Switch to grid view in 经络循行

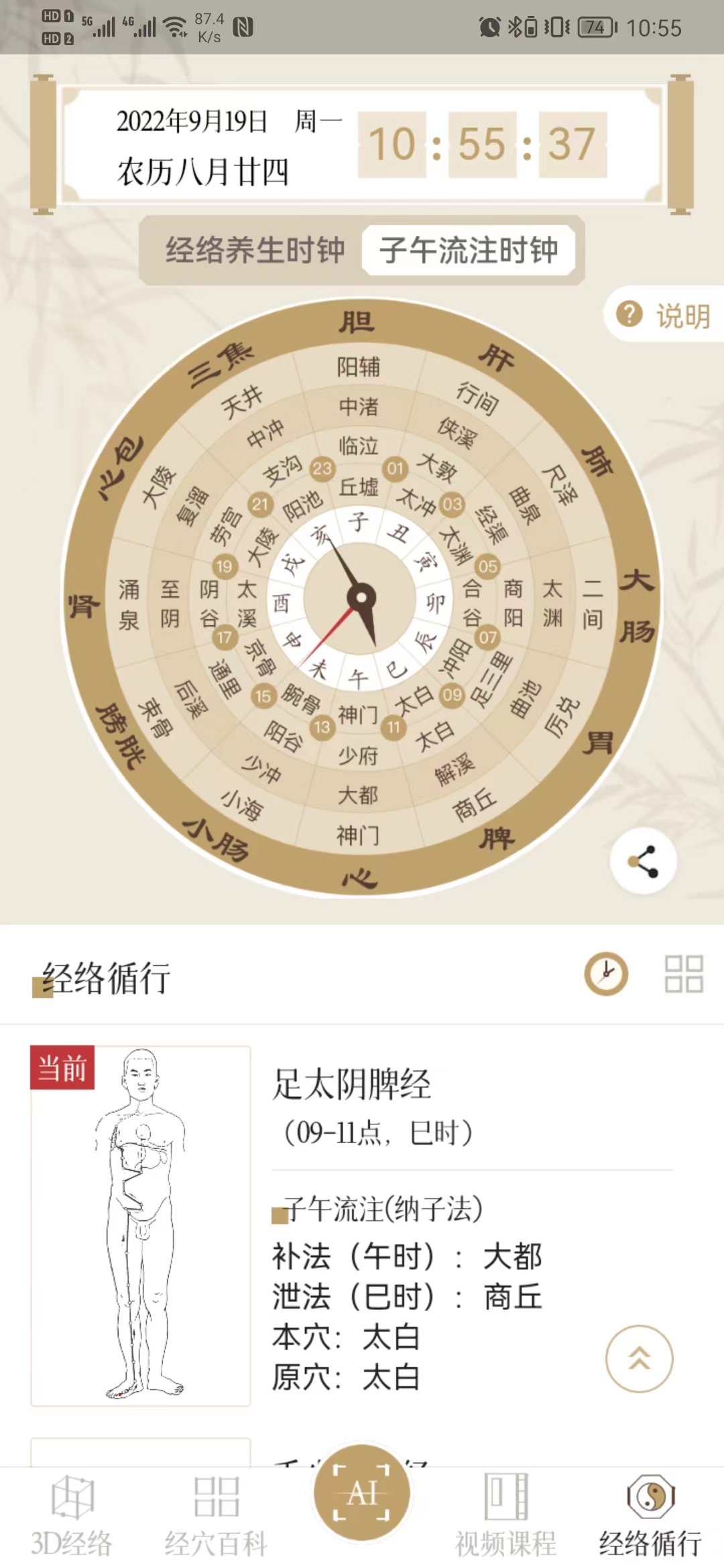683,973
